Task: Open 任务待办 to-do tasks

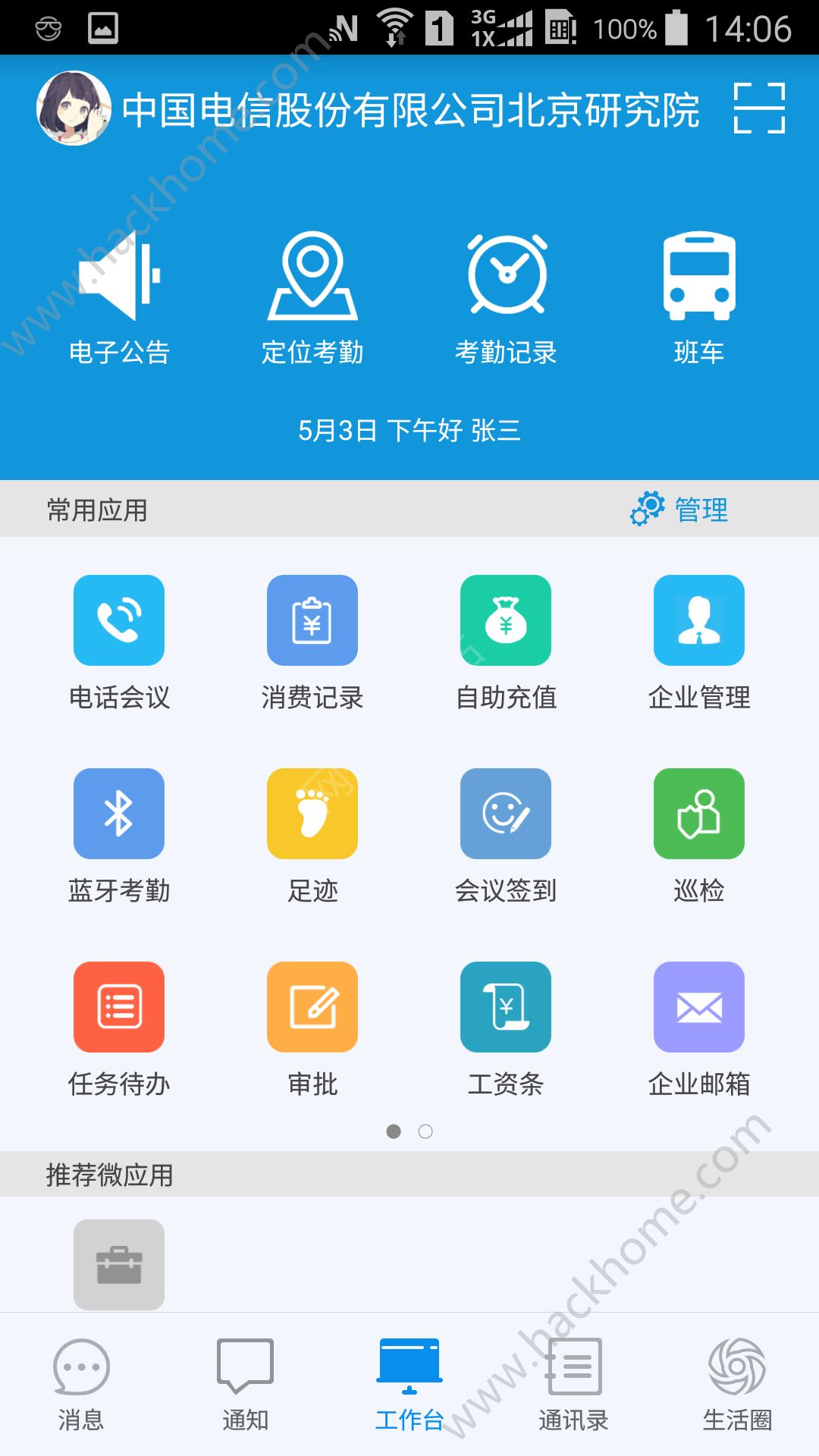Action: tap(119, 1007)
